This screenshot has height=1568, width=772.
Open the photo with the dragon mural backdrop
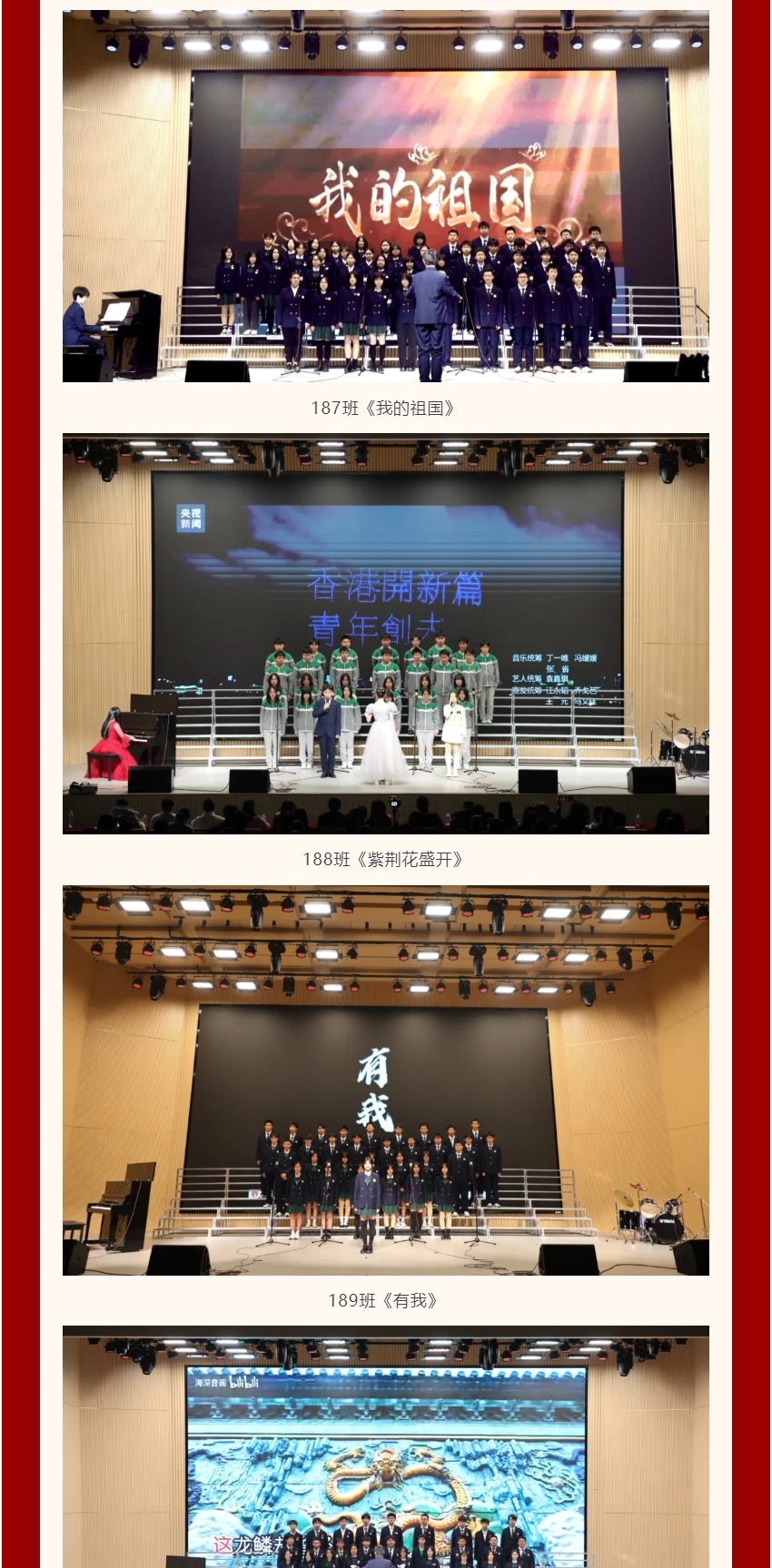(385, 1448)
